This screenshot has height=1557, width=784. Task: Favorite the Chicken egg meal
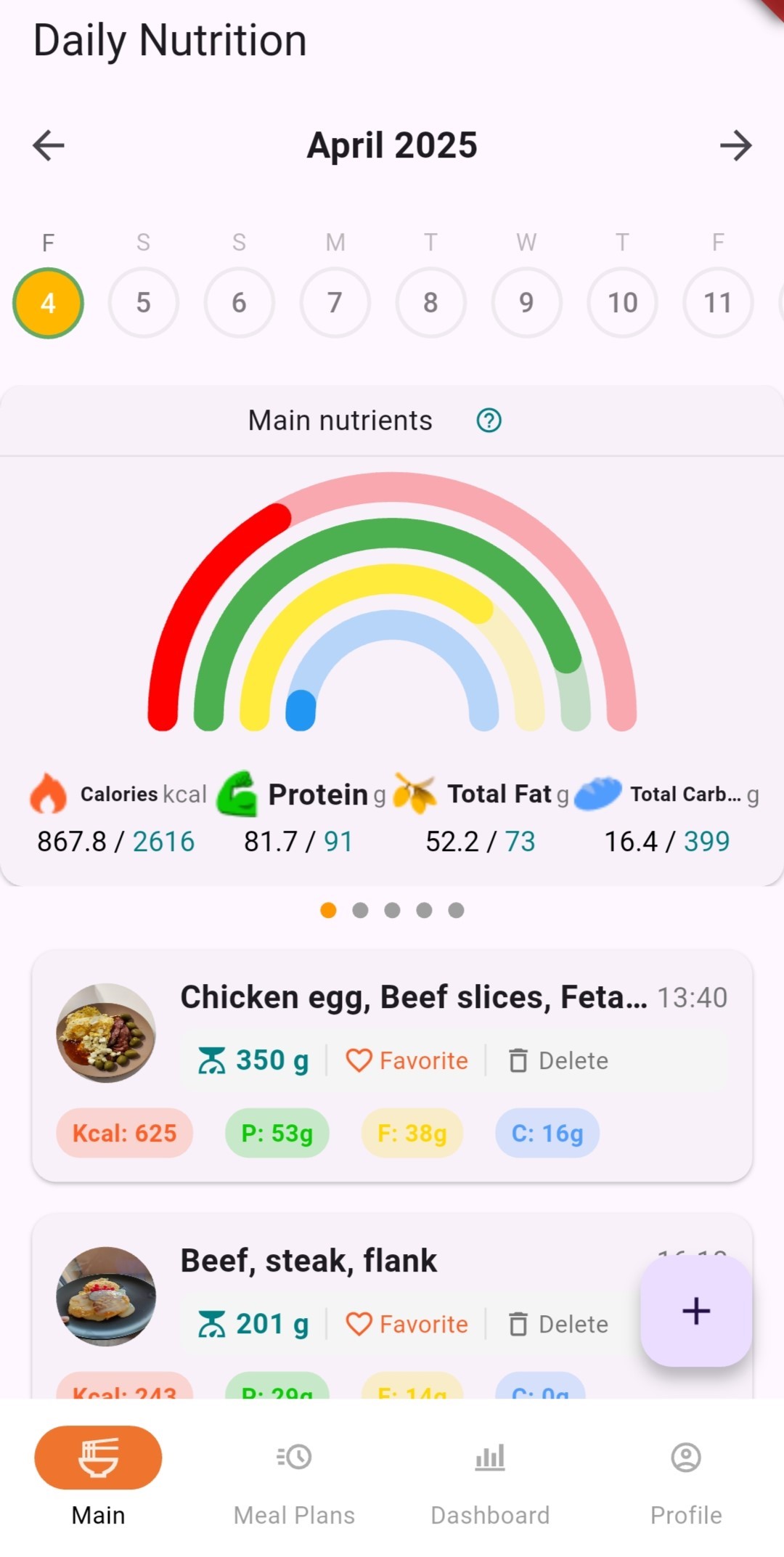tap(408, 1060)
